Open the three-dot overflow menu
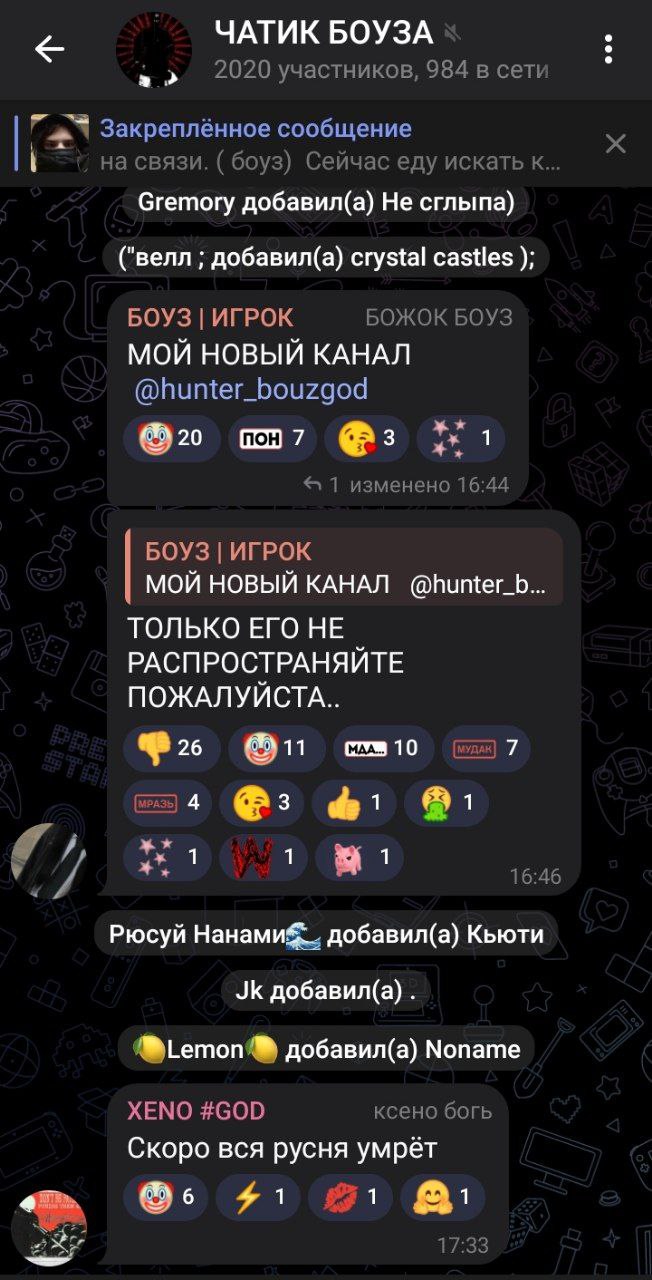This screenshot has height=1280, width=652. [x=608, y=49]
